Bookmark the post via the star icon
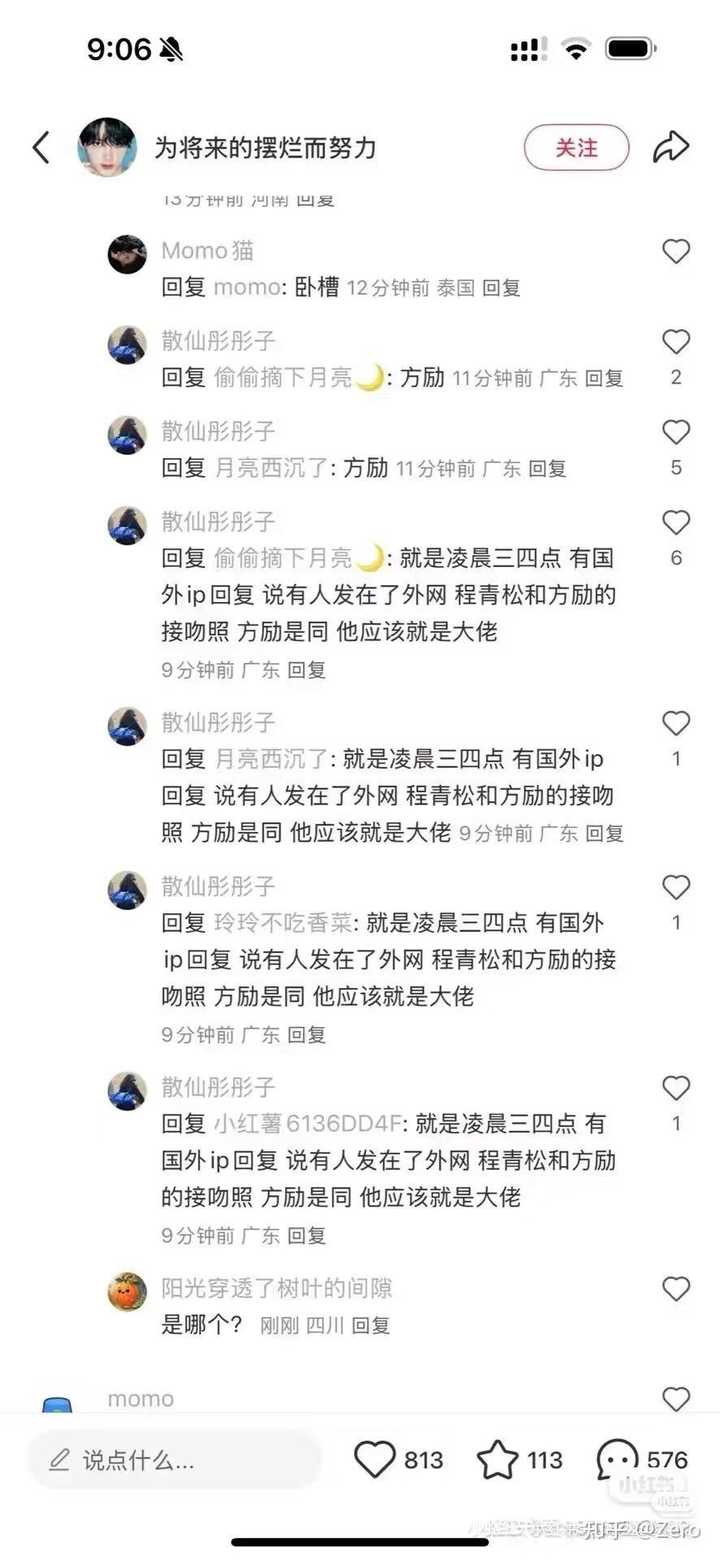Screen dimensions: 720x1560 [x=497, y=1460]
